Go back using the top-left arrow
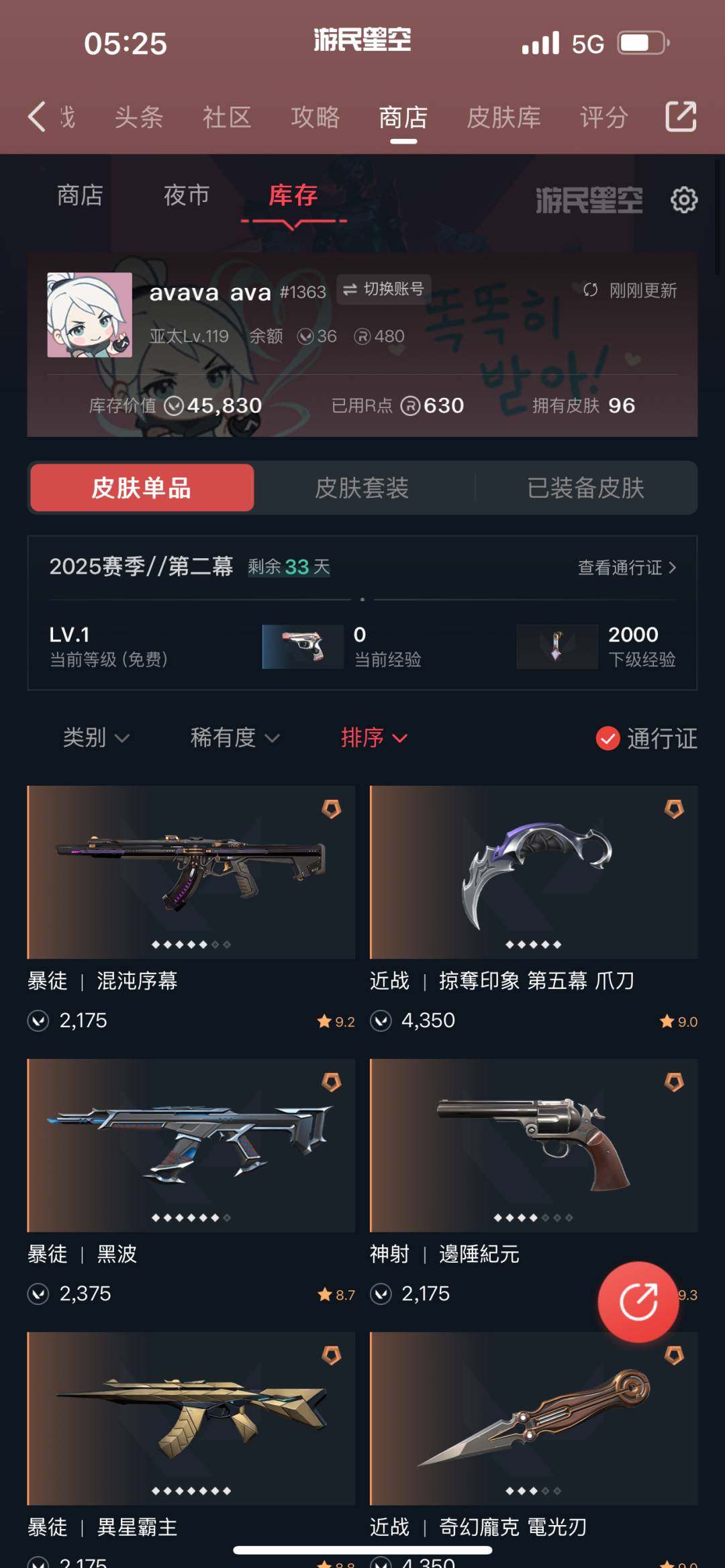 37,117
